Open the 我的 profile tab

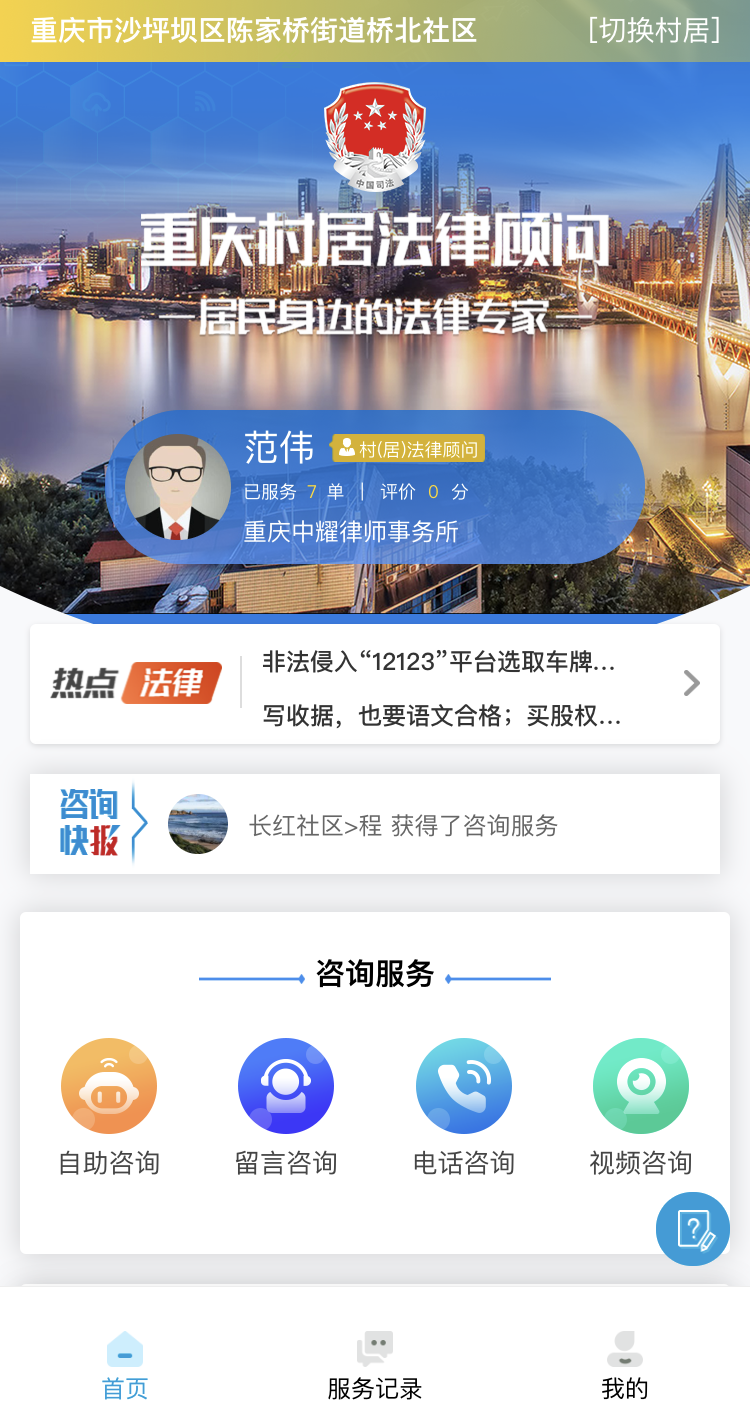tap(625, 1364)
